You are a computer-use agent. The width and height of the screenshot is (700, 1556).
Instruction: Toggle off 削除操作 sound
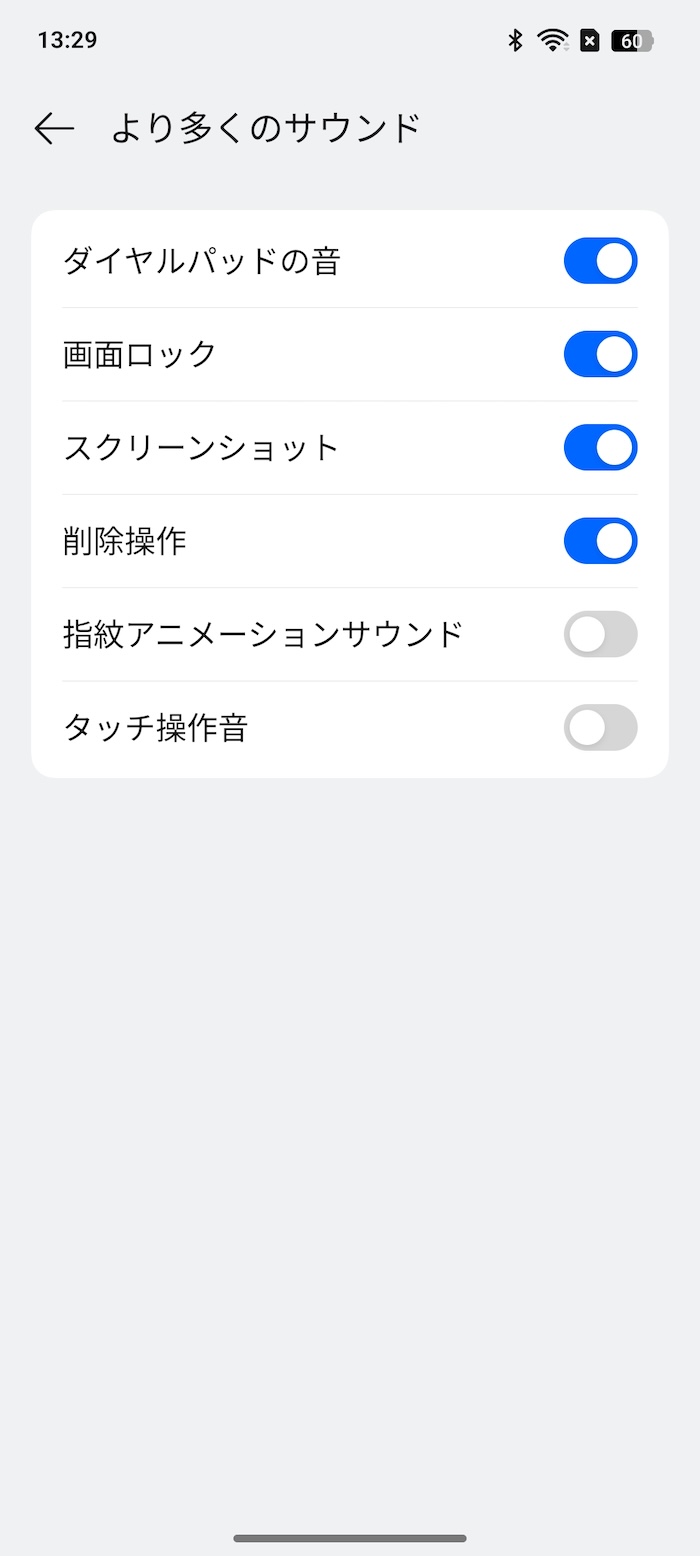tap(600, 541)
